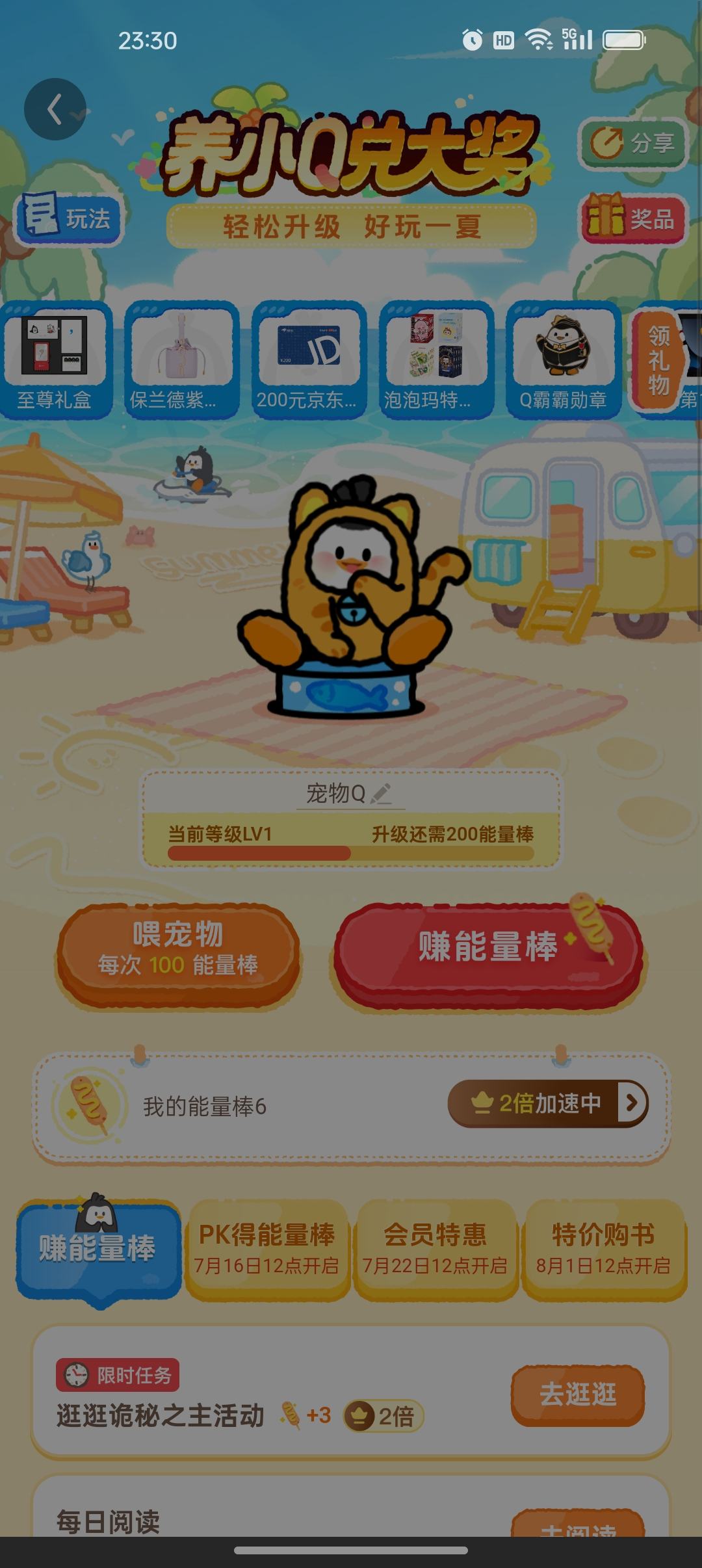Tap the 分享 share button
The image size is (702, 1568).
pyautogui.click(x=632, y=143)
